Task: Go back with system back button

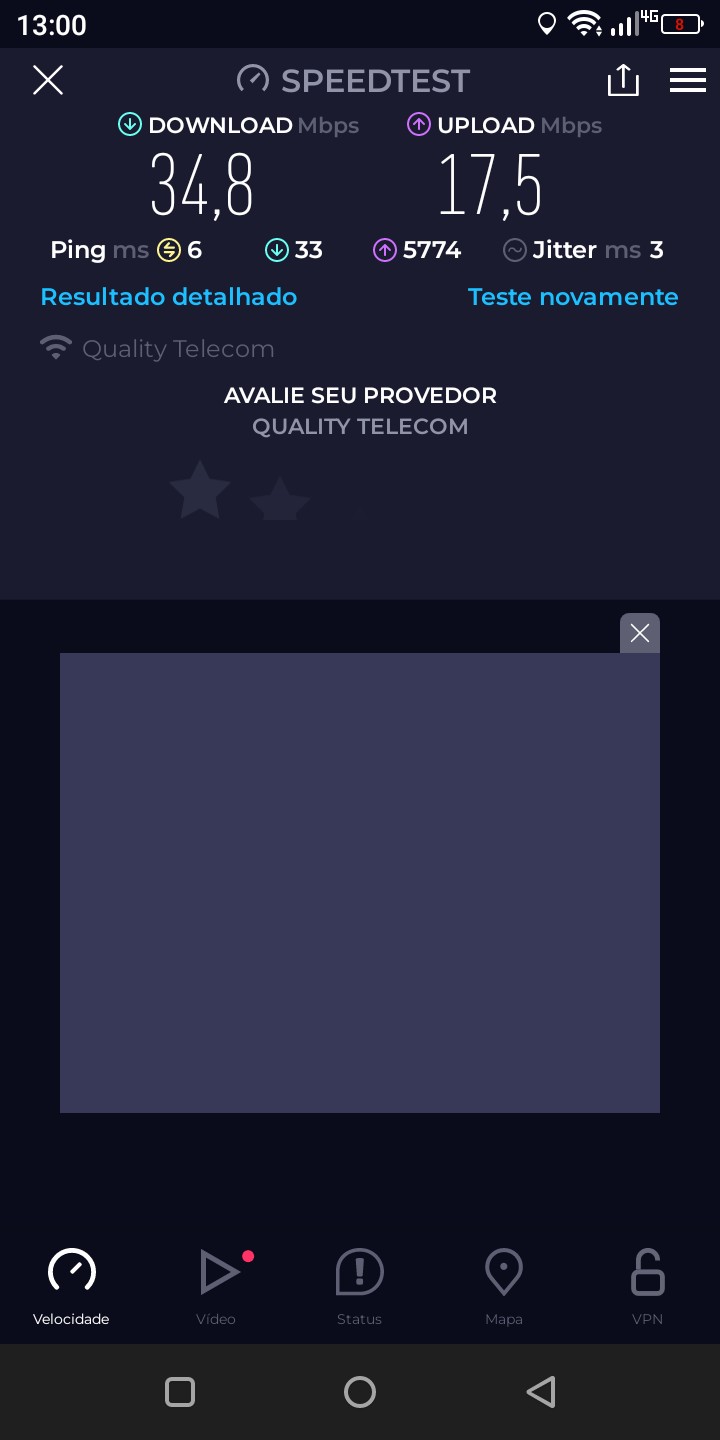Action: pos(540,1392)
